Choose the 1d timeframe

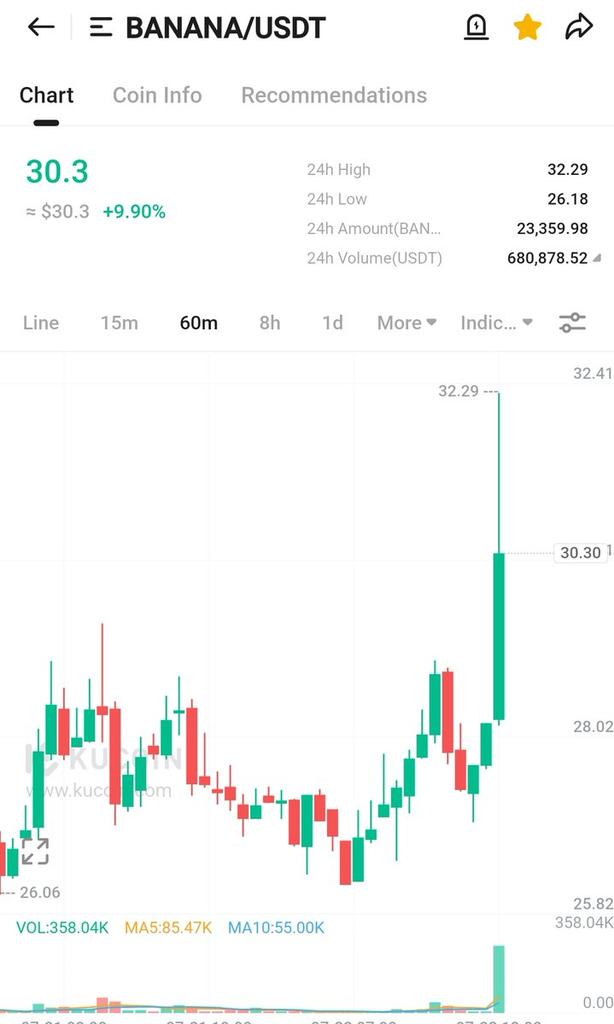pyautogui.click(x=332, y=323)
